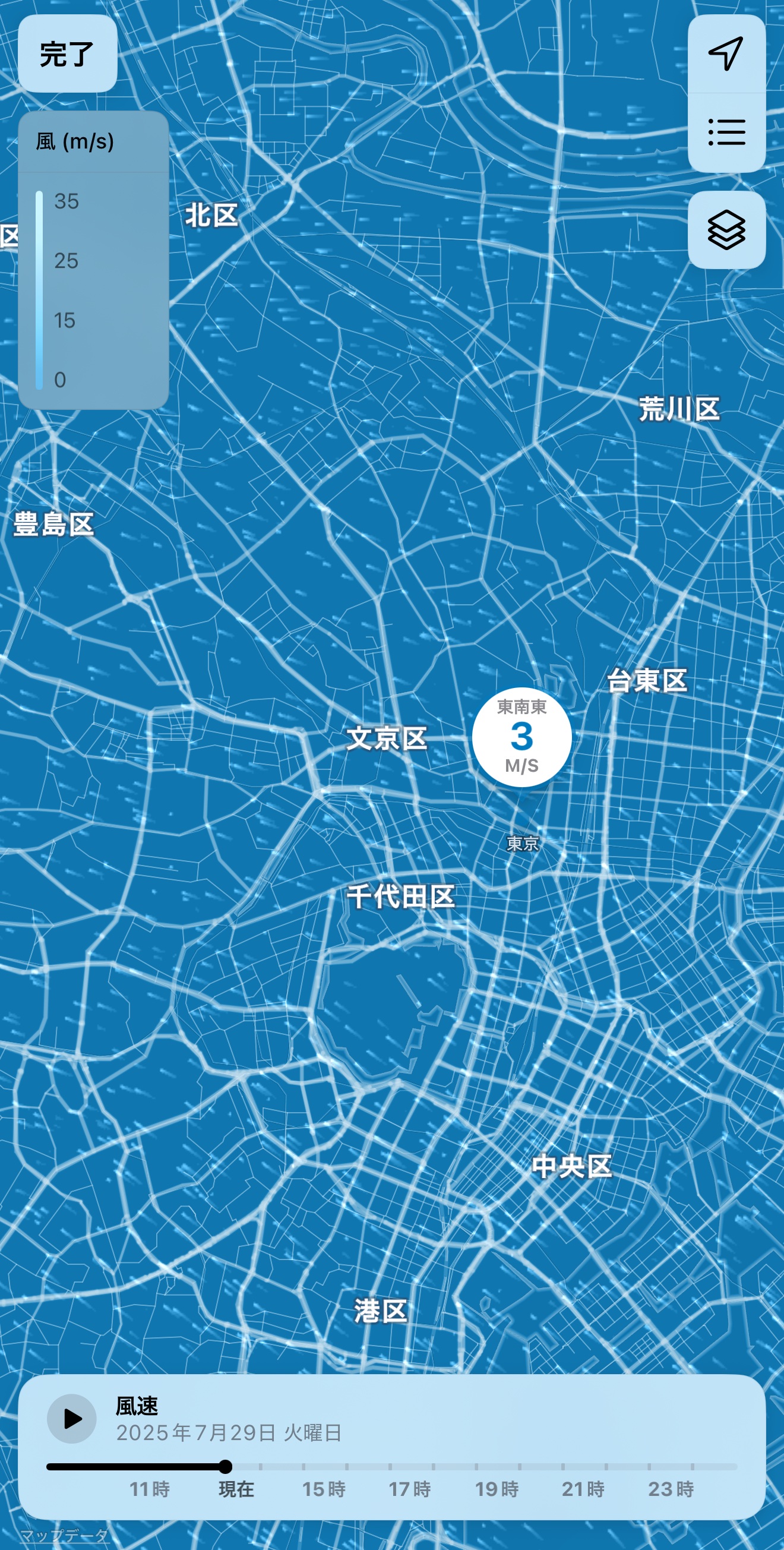This screenshot has width=784, height=1550.
Task: Open the map layers menu
Action: tap(726, 230)
